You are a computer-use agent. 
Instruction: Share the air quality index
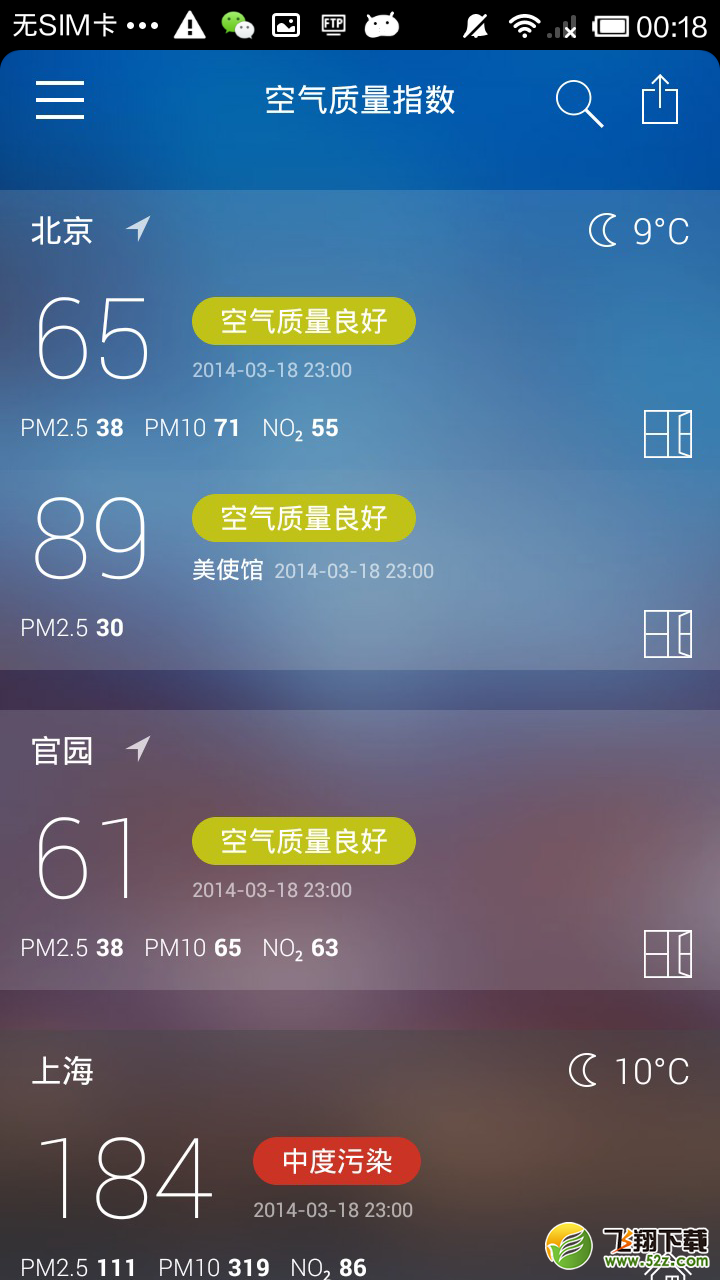(660, 100)
